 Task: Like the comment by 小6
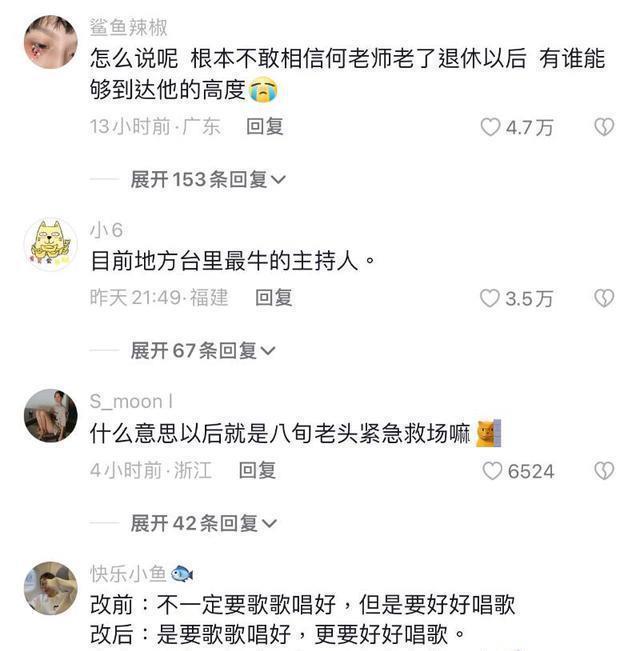click(491, 298)
